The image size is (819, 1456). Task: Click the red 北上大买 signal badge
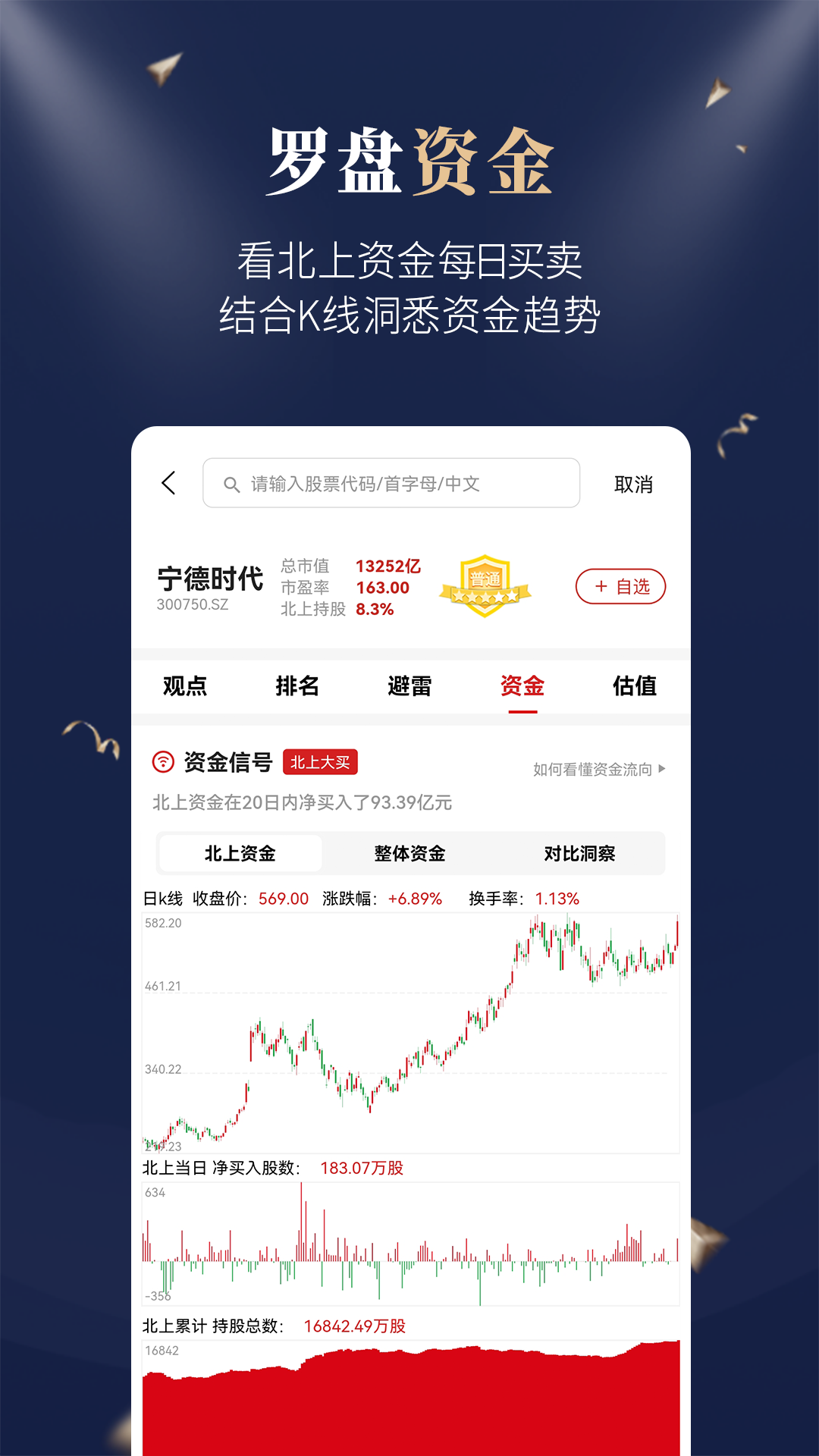click(320, 761)
